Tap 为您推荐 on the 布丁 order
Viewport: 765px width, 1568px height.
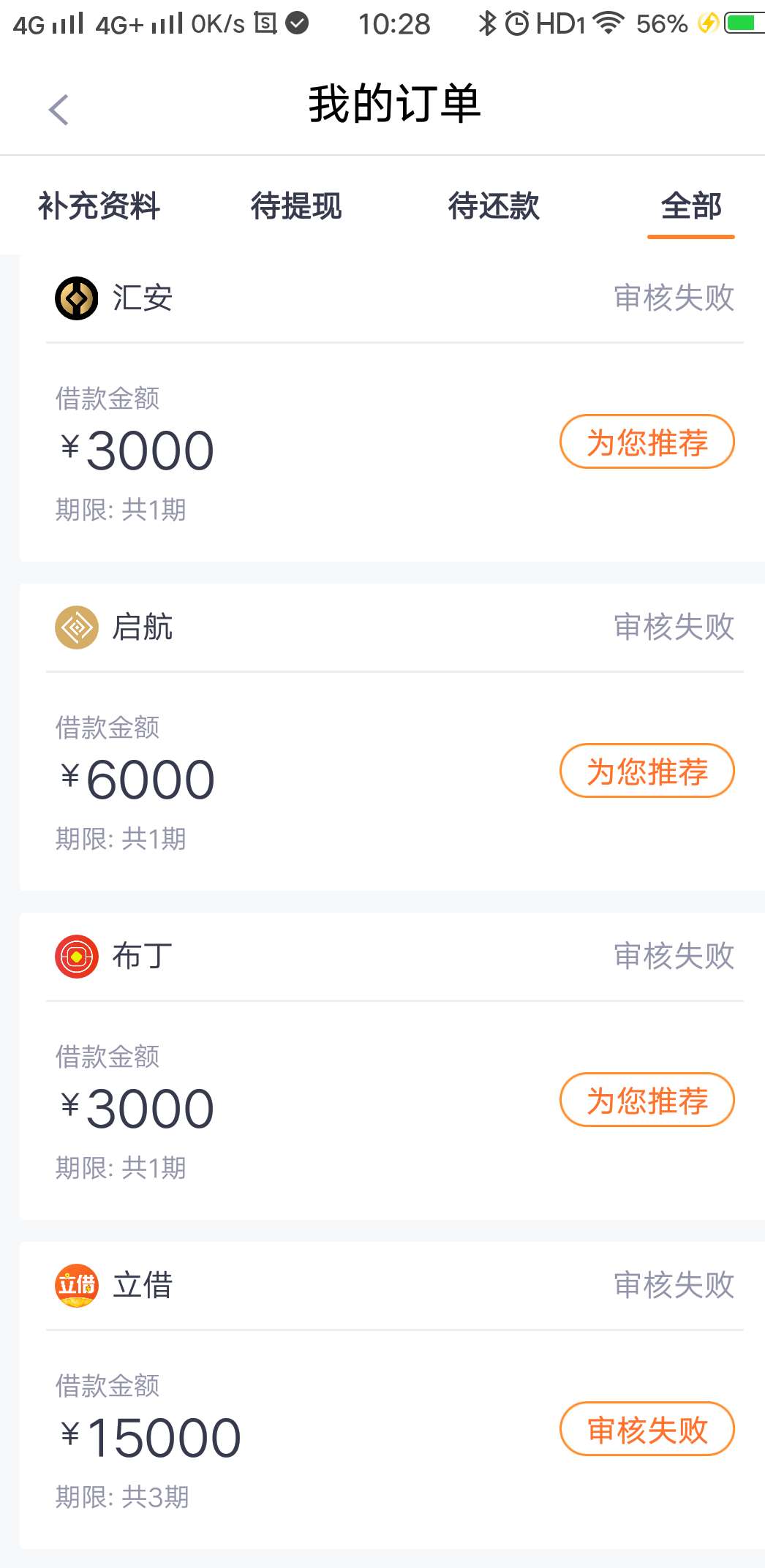[x=647, y=1100]
